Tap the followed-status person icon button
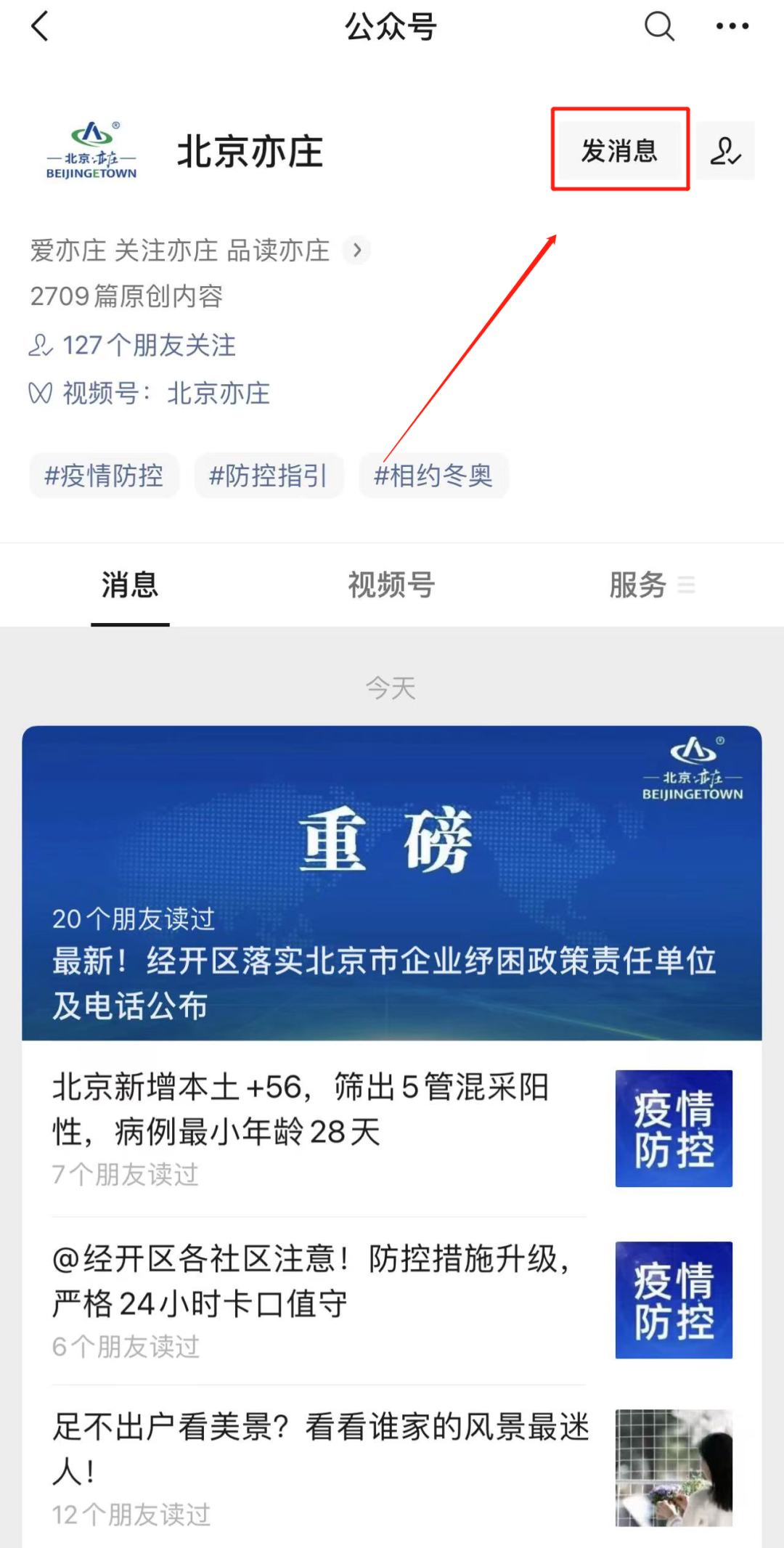The image size is (784, 1548). pyautogui.click(x=725, y=150)
